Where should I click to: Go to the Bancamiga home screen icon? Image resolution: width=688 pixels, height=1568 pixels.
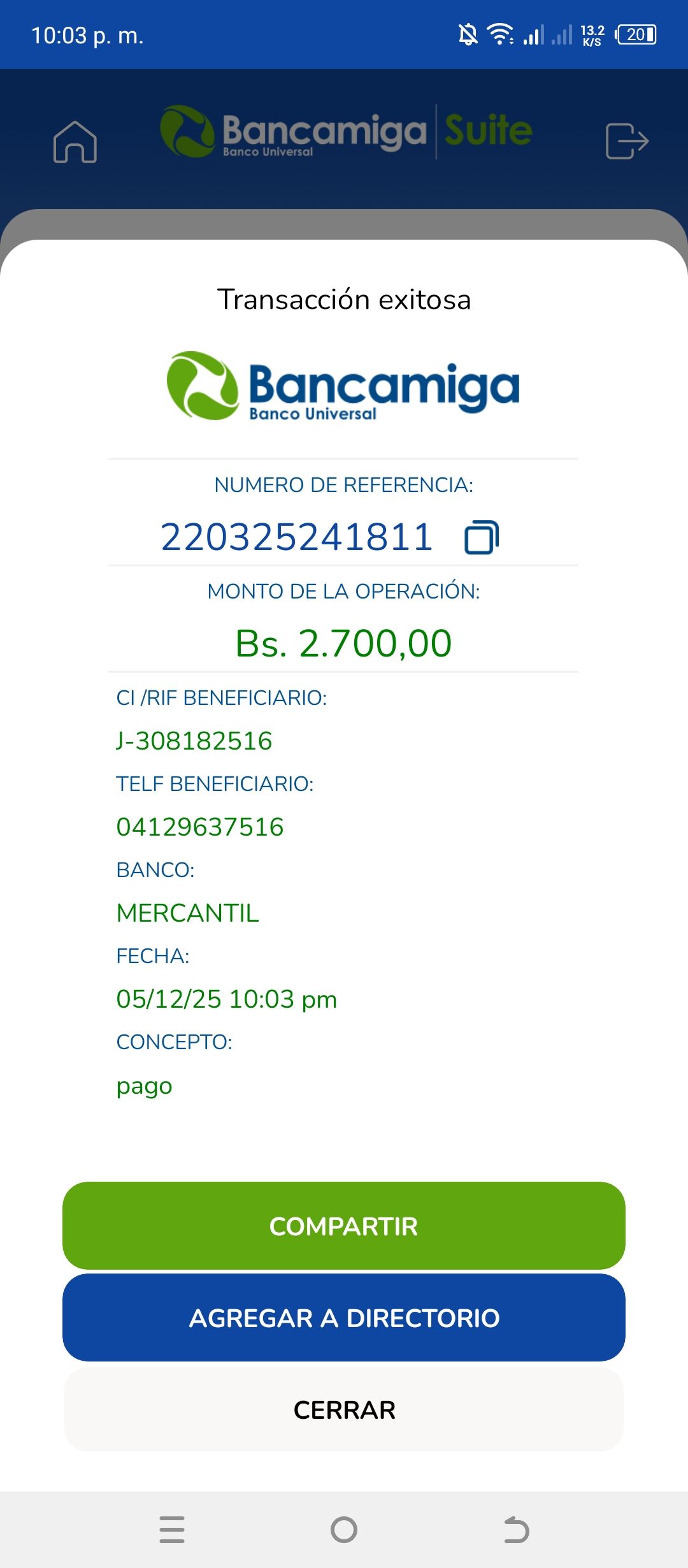(75, 142)
